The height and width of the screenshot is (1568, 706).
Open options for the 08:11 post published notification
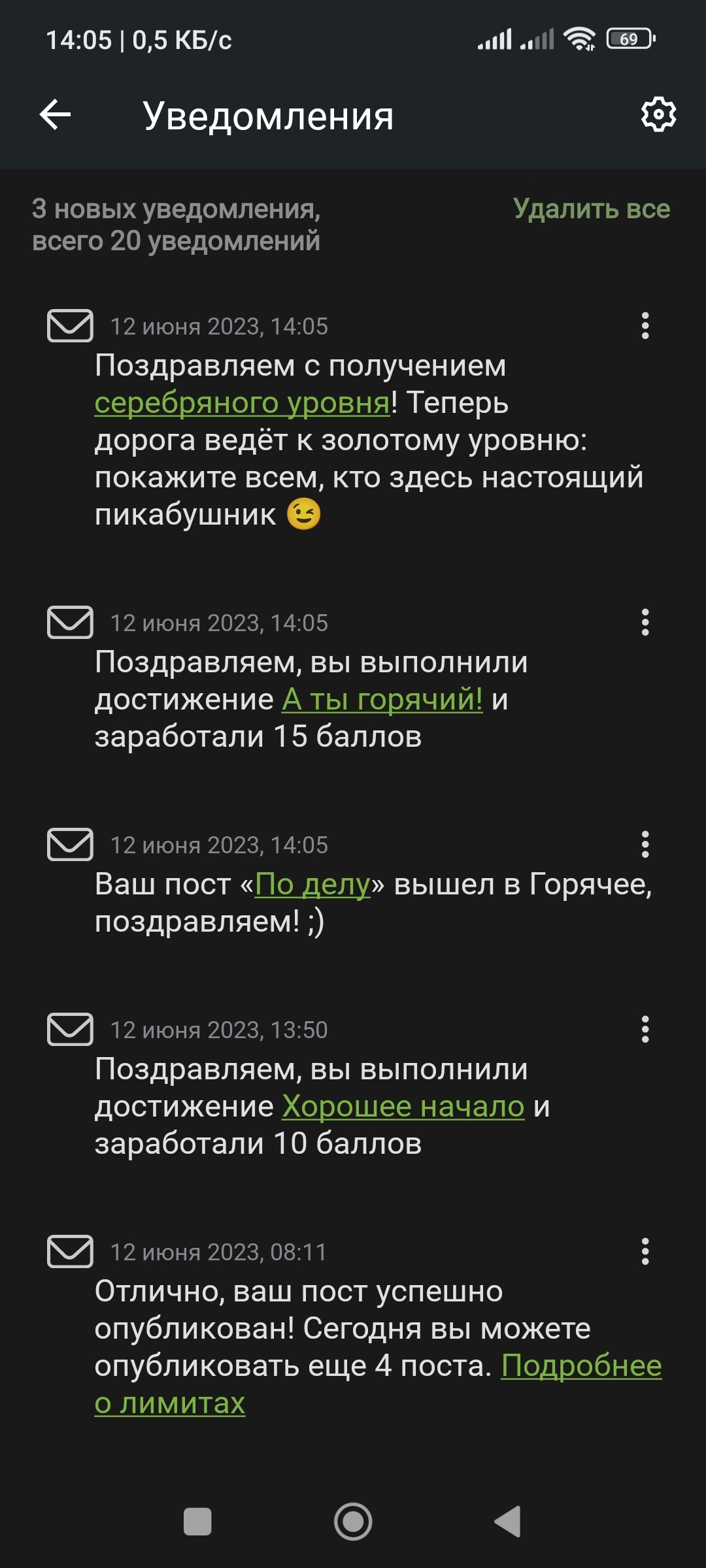point(645,1251)
